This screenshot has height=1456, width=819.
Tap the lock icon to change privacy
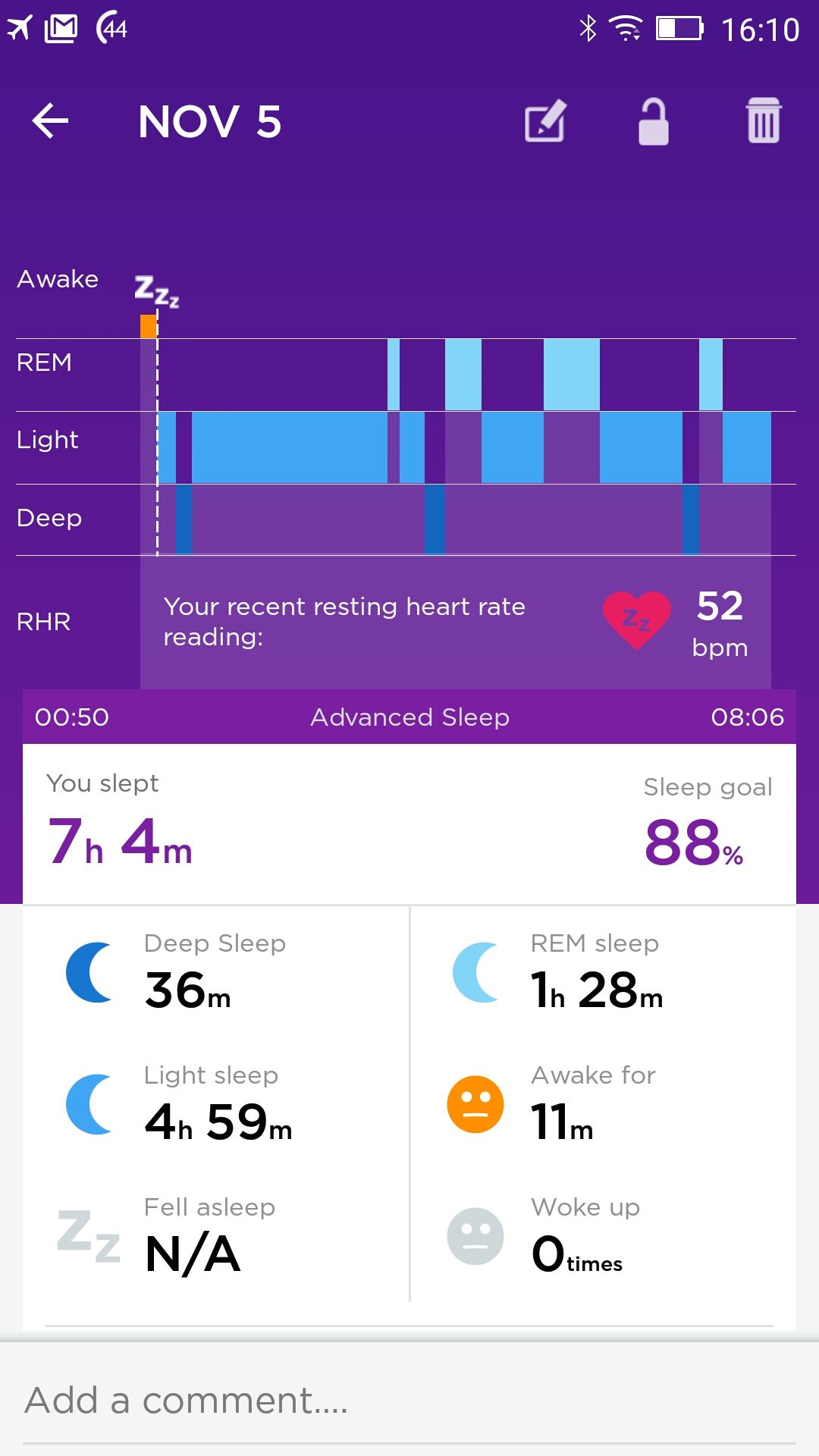653,121
